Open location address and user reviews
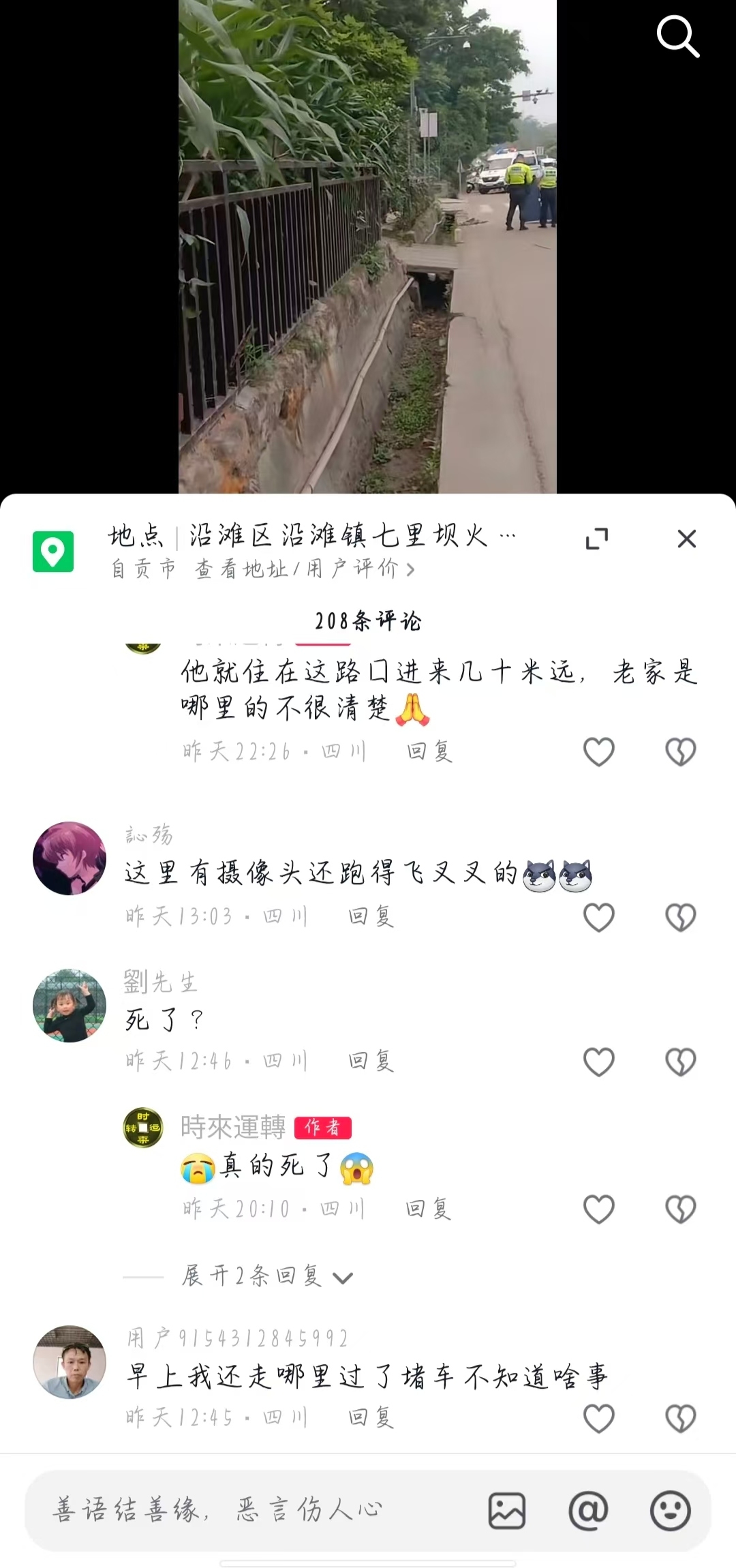 coord(304,569)
